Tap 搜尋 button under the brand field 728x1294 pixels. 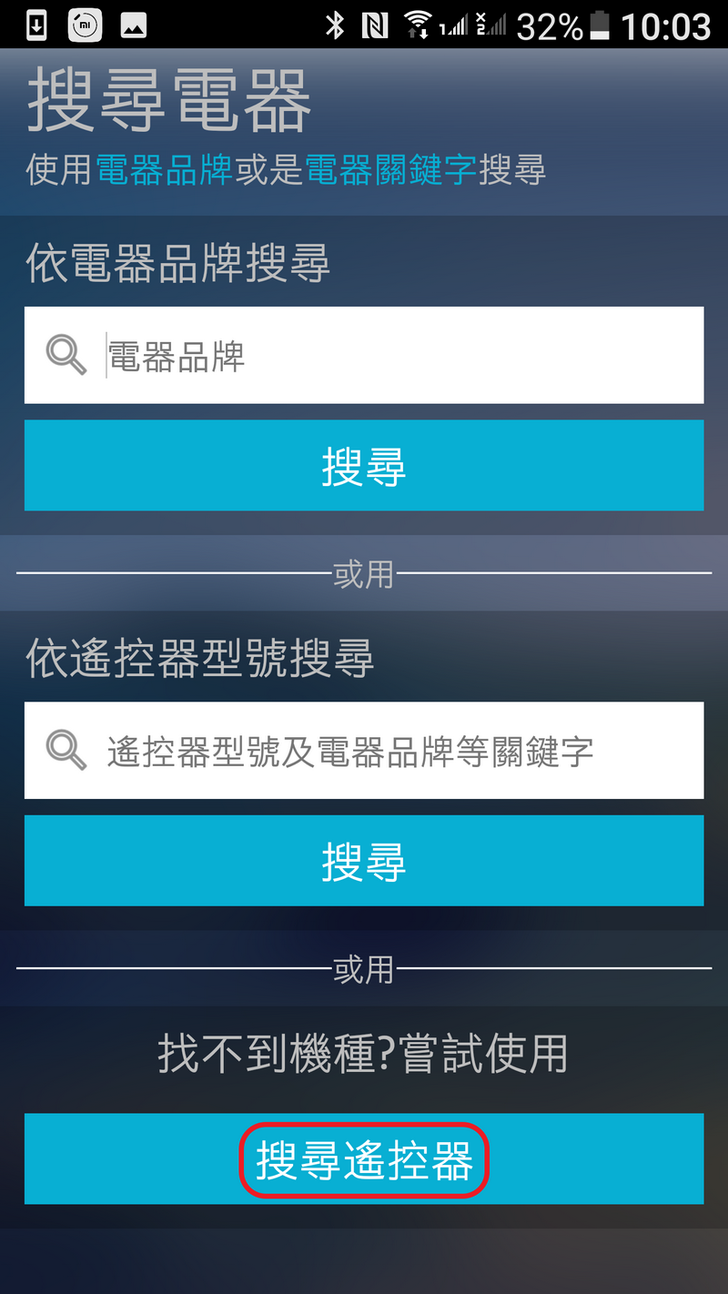[x=364, y=466]
